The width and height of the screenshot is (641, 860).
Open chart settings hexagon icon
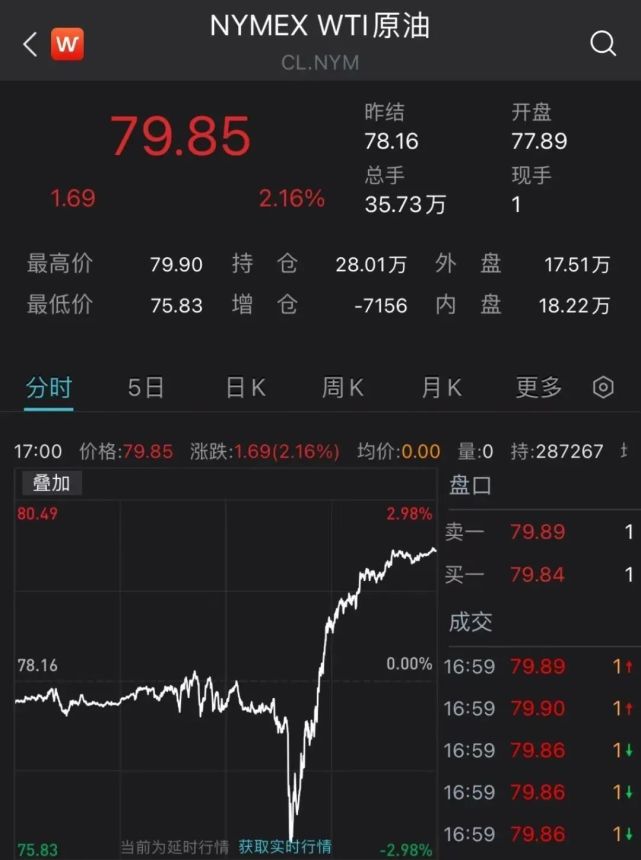[x=603, y=388]
